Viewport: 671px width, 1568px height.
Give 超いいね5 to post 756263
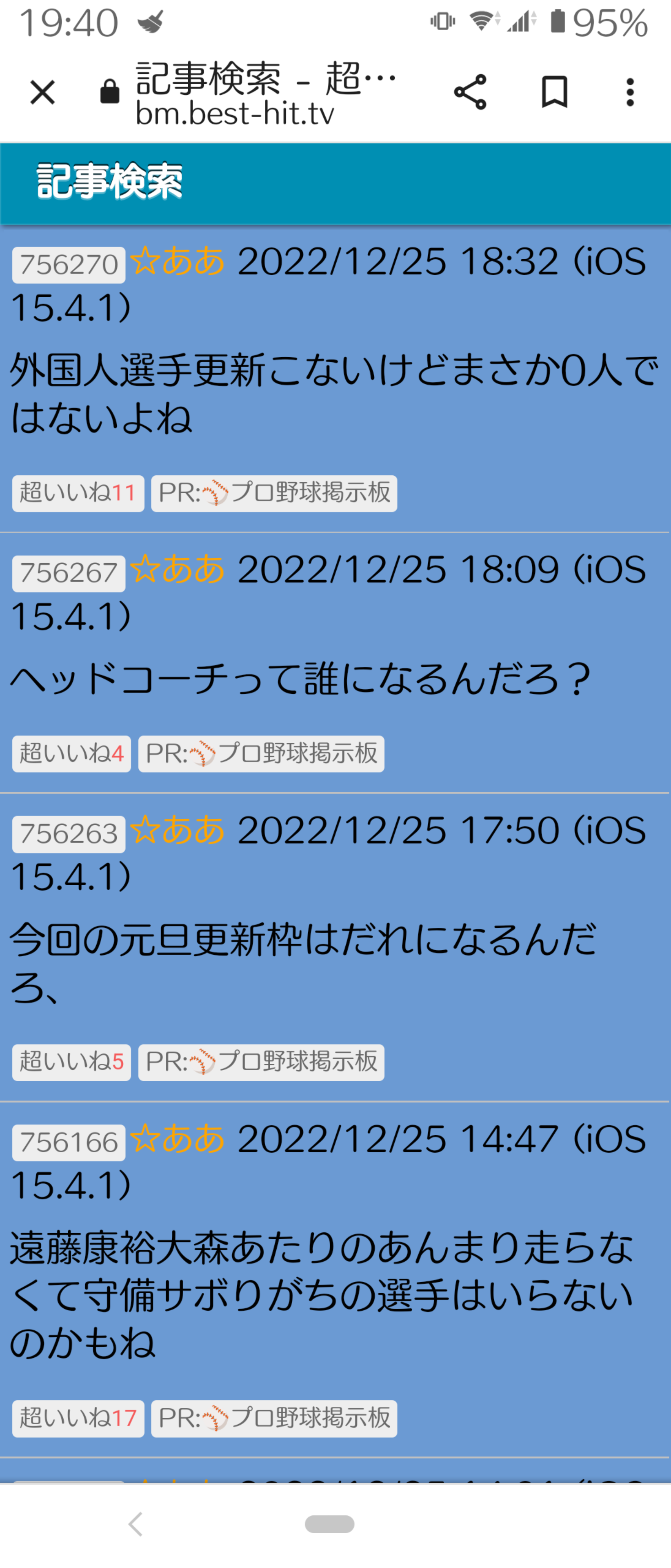[71, 1063]
